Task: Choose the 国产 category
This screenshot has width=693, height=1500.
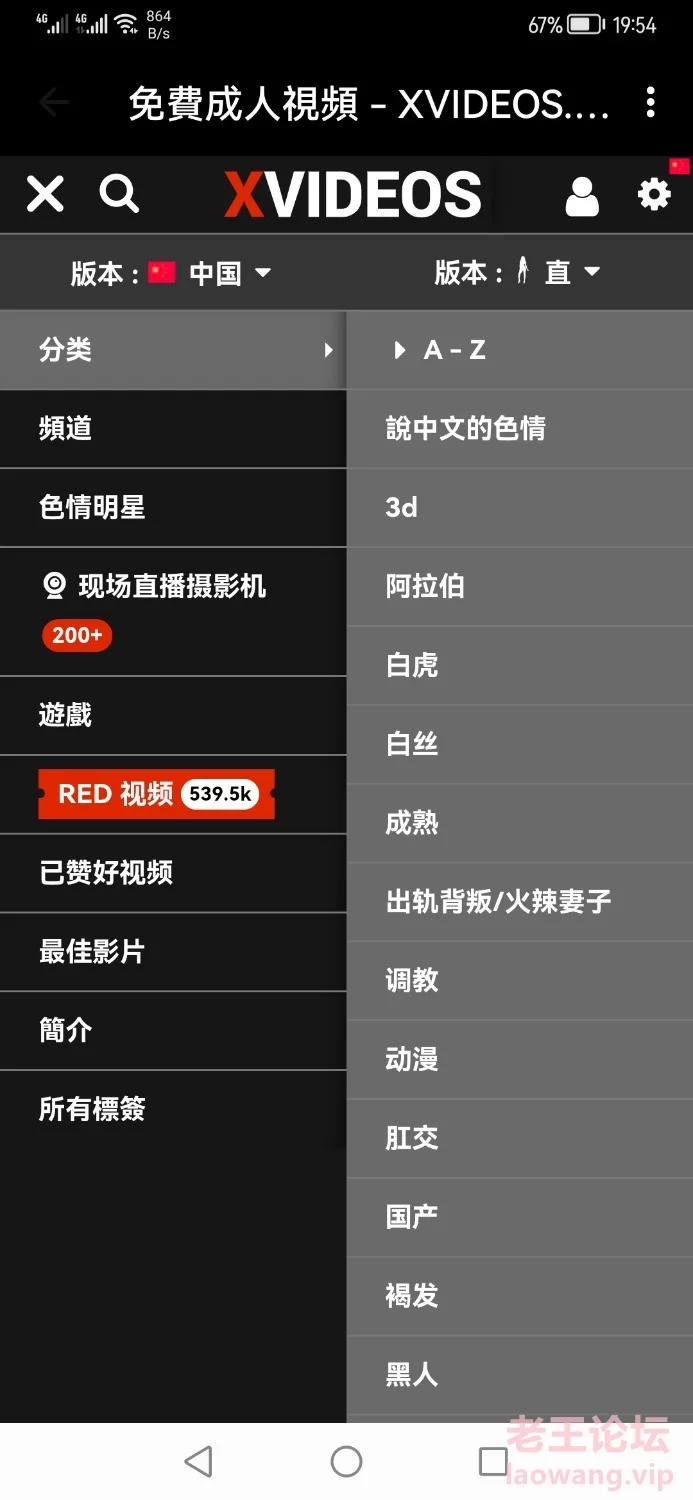Action: [520, 1218]
